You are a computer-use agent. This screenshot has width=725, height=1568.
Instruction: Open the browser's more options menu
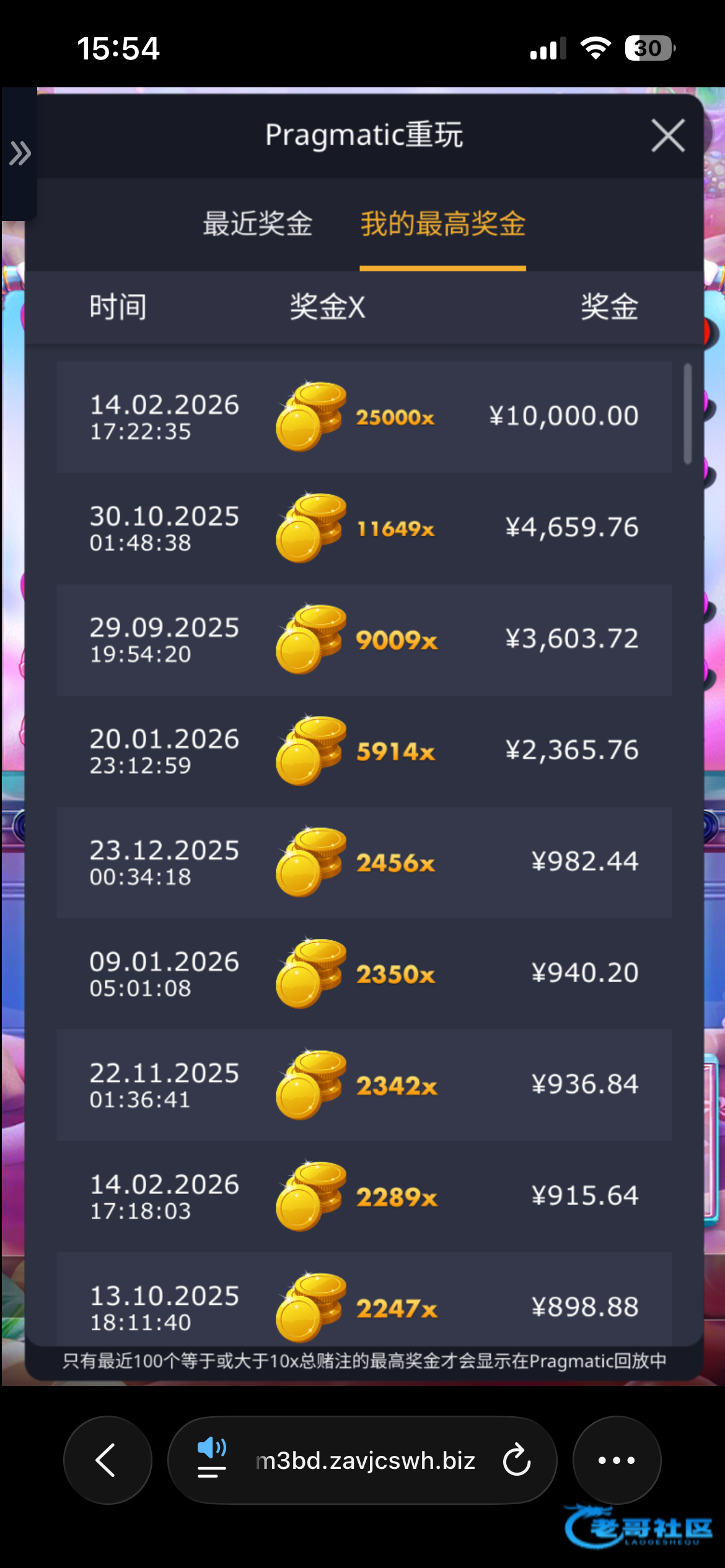click(x=617, y=1460)
